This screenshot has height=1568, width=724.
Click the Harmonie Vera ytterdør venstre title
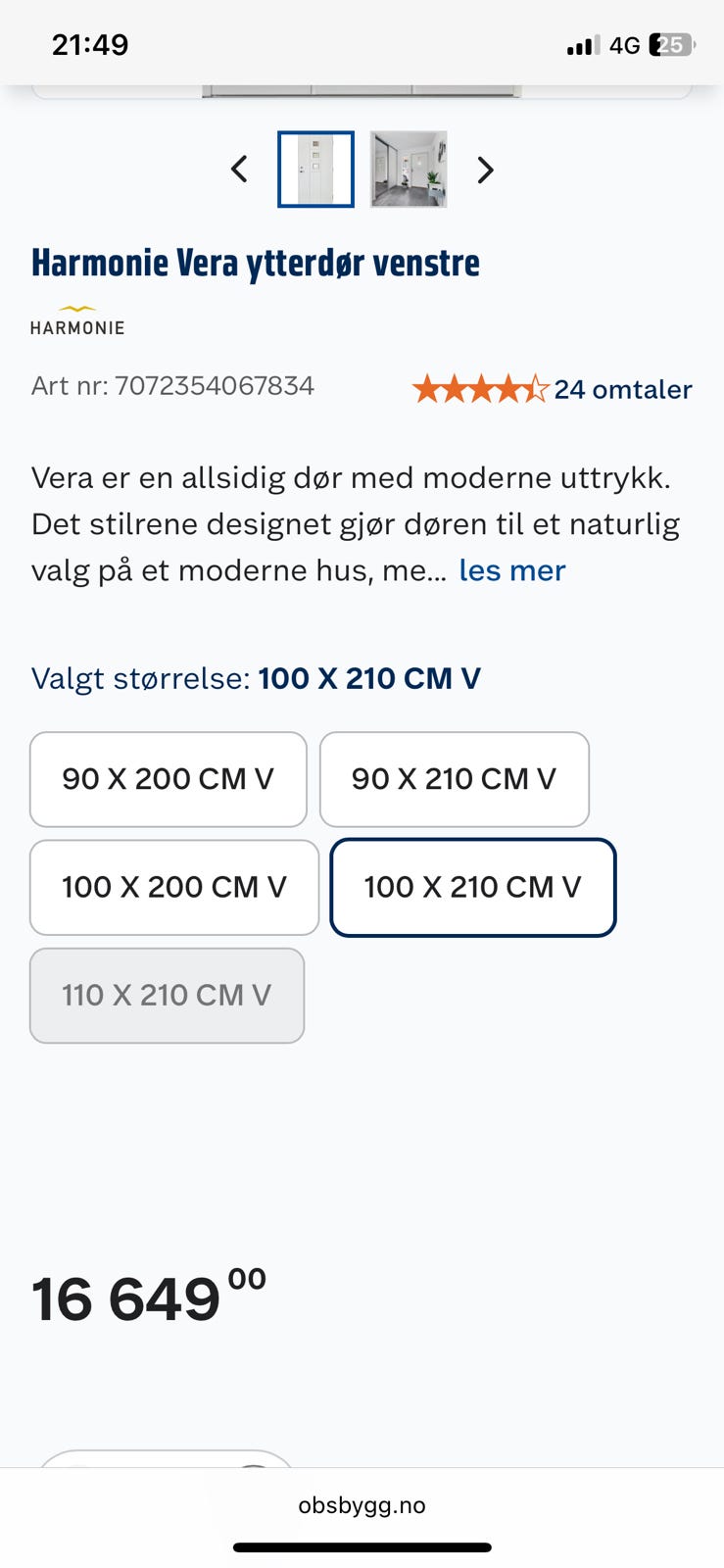[256, 262]
